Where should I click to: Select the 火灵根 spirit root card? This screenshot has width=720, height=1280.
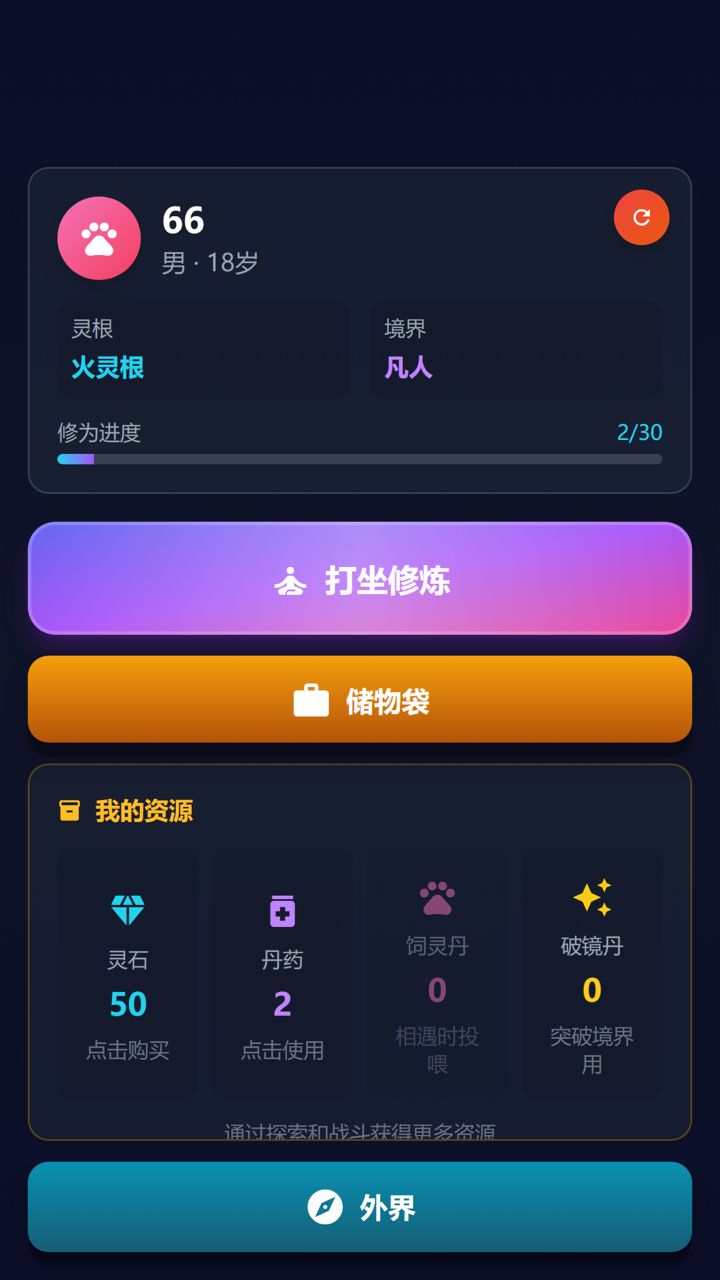click(203, 350)
